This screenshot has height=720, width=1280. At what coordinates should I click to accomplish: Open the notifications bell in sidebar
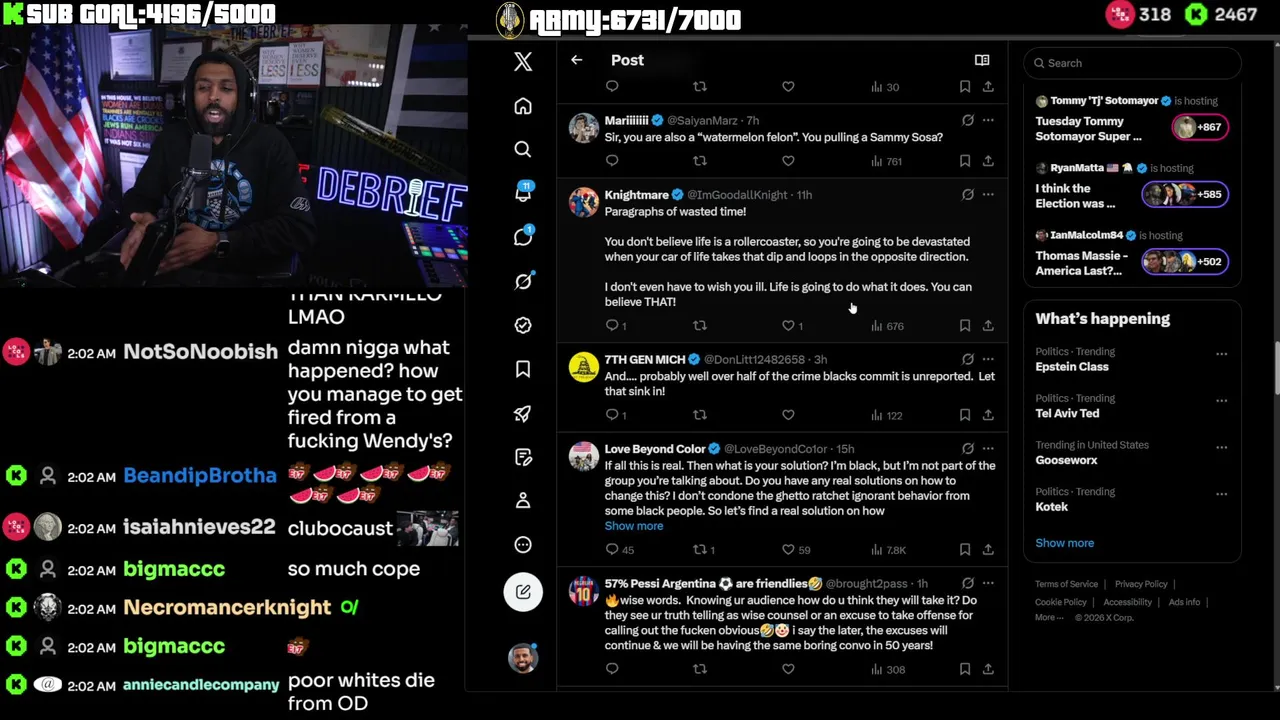click(523, 193)
